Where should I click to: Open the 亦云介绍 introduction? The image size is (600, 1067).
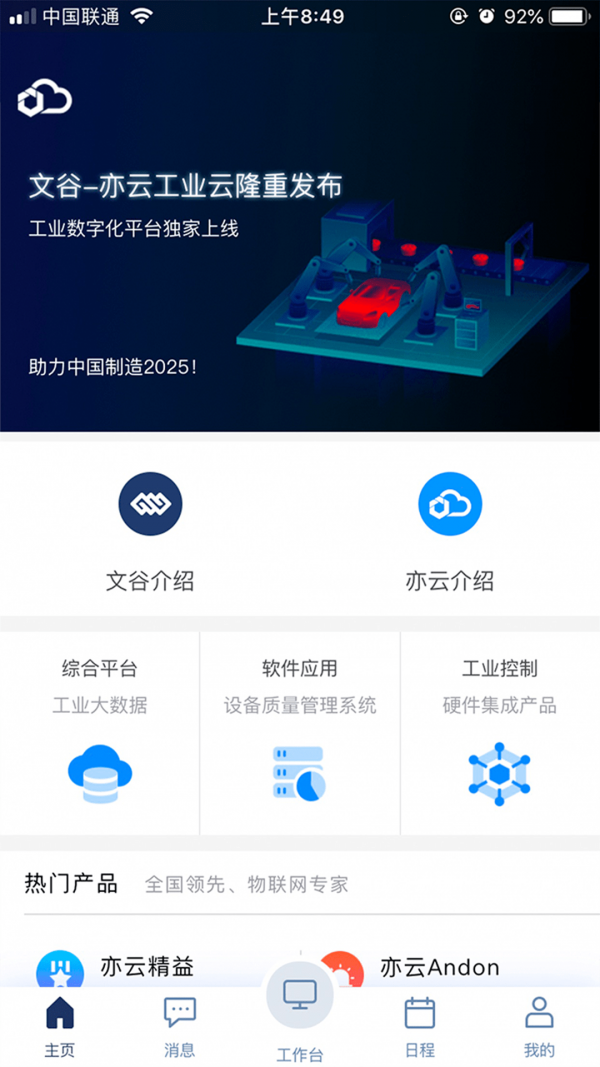click(x=450, y=530)
